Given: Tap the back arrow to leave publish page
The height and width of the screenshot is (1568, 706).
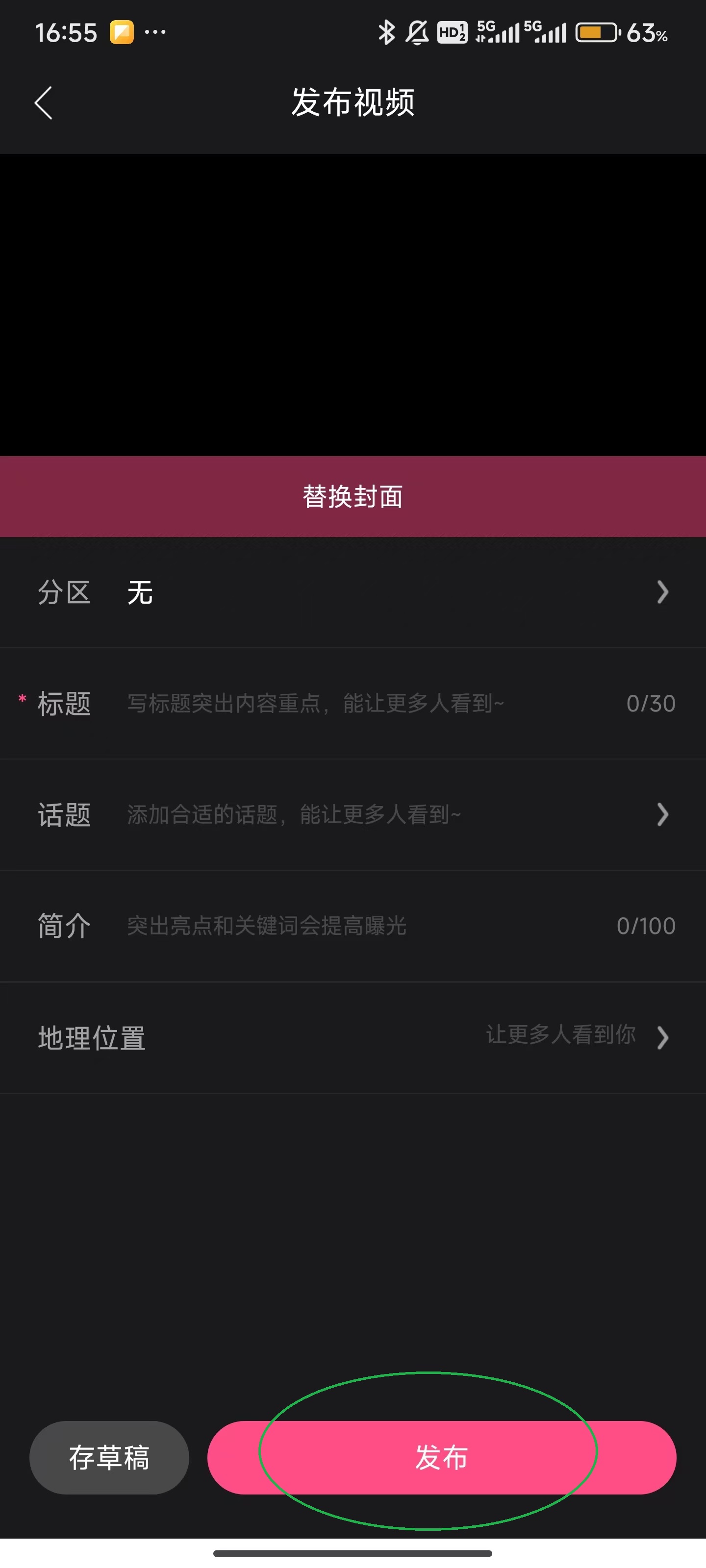Looking at the screenshot, I should pos(43,103).
